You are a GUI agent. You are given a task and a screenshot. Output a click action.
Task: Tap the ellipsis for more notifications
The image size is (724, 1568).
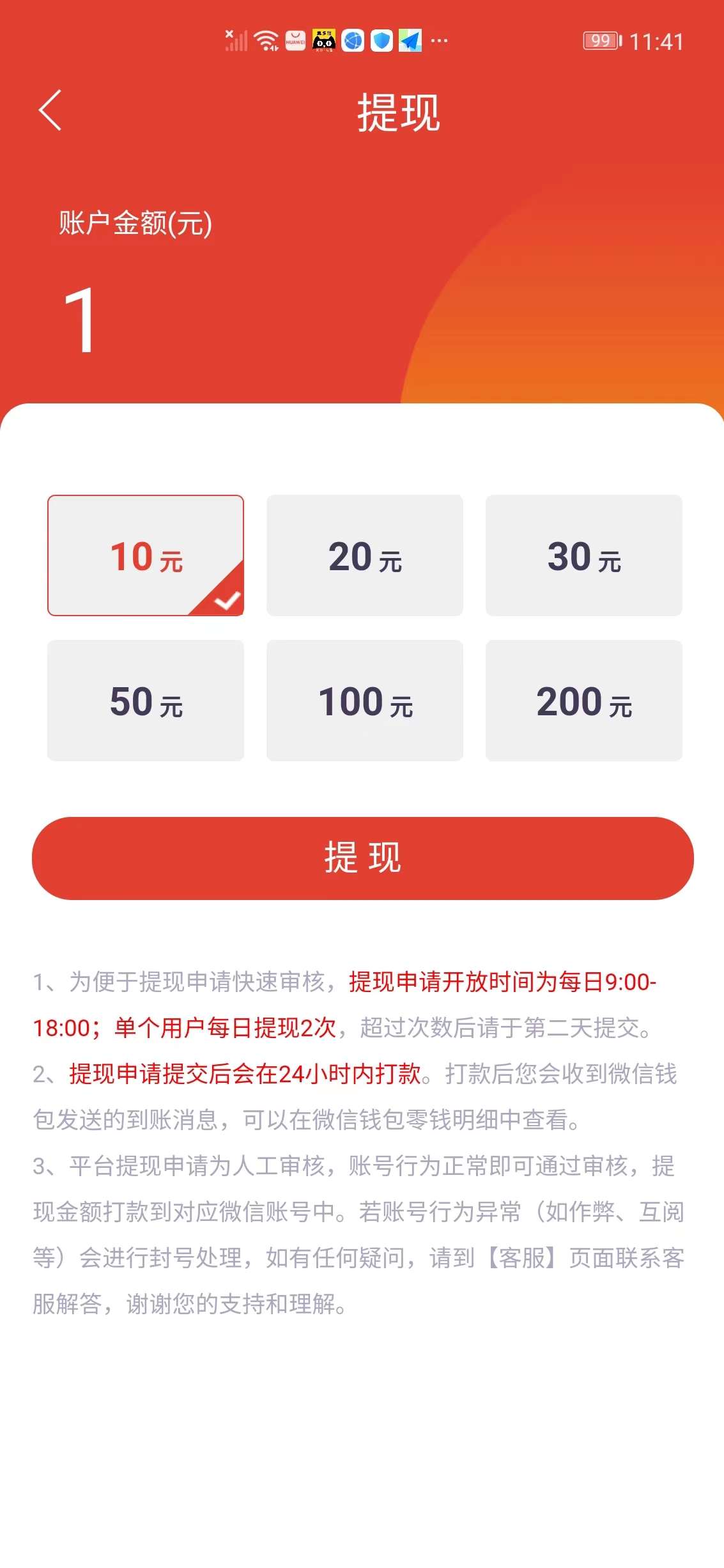coord(440,42)
